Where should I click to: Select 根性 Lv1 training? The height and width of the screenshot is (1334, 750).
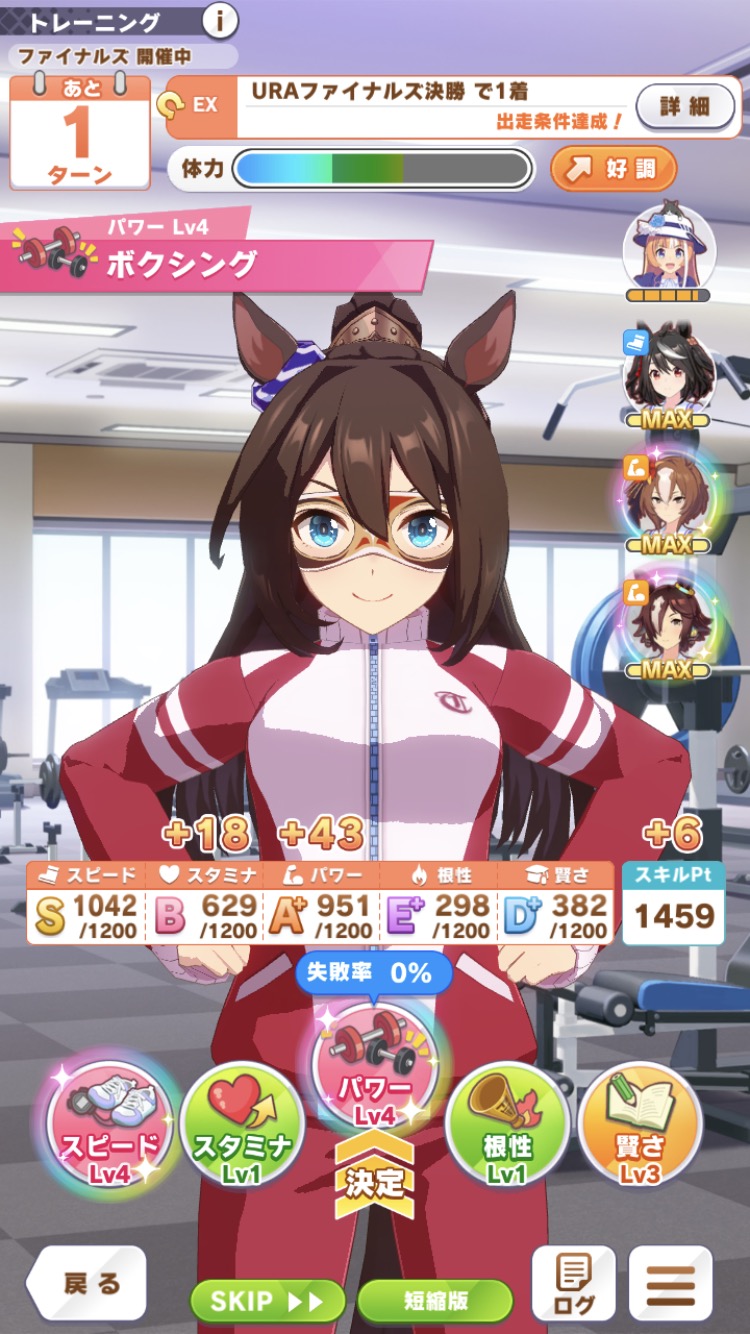pyautogui.click(x=507, y=1122)
